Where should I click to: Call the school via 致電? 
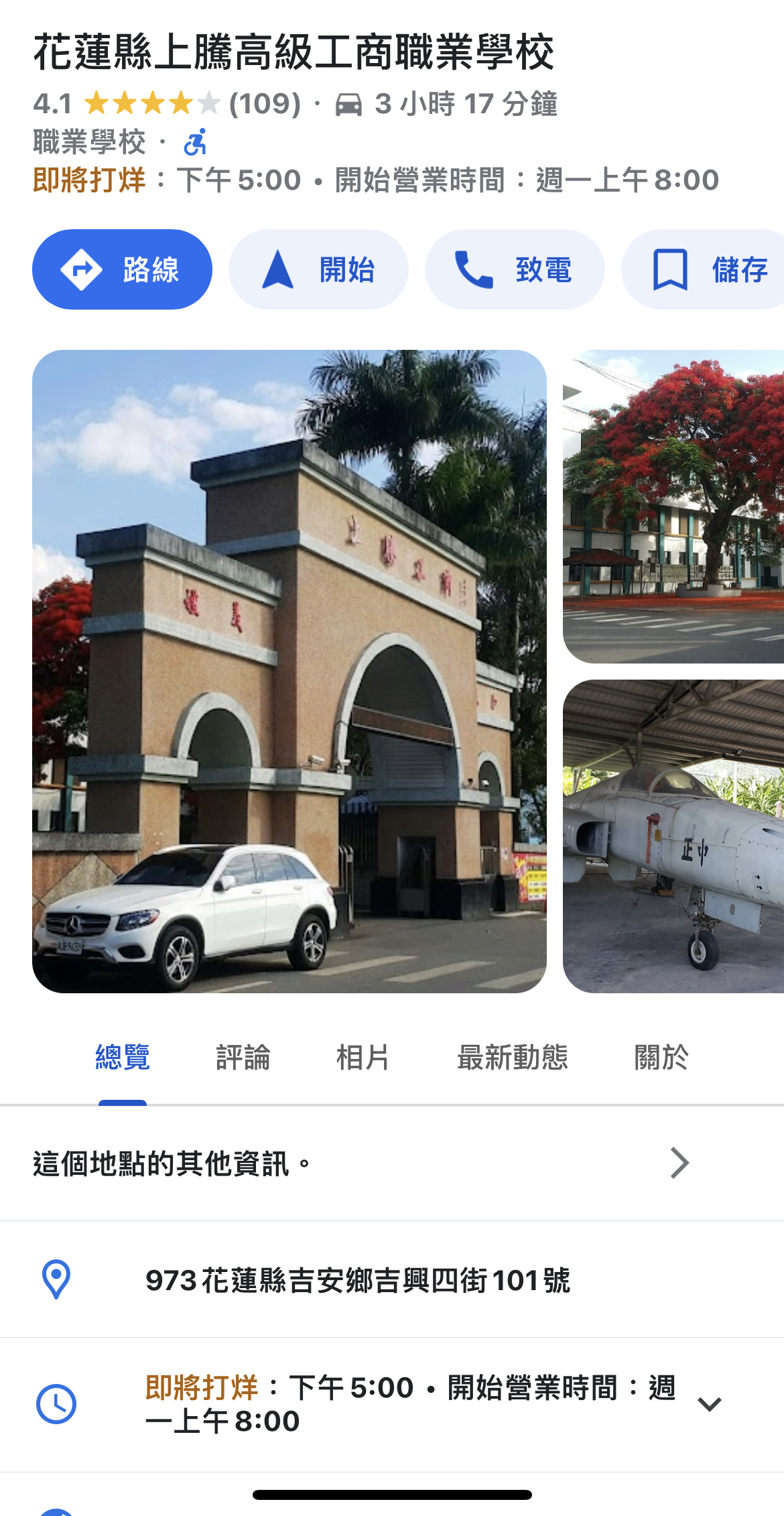pos(515,269)
